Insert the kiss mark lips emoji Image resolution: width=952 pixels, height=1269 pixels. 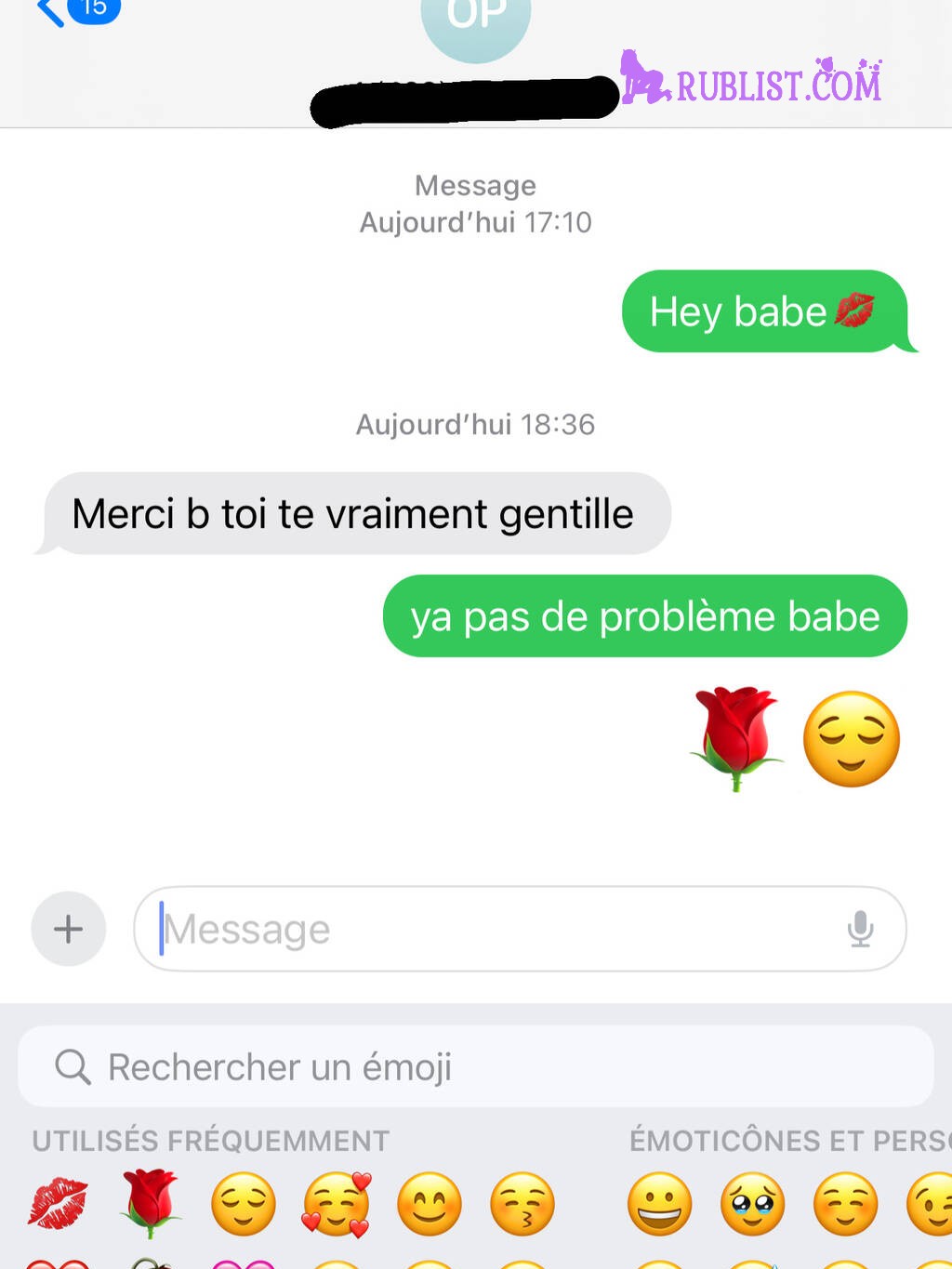point(57,1202)
